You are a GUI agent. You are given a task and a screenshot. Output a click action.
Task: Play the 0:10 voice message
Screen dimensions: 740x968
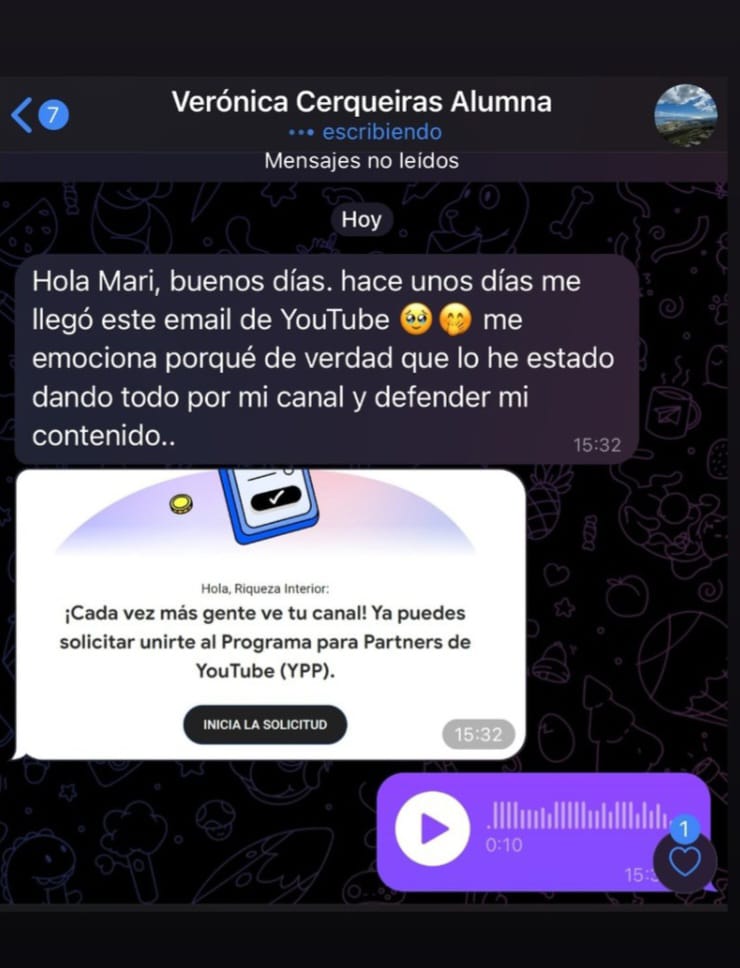(432, 829)
